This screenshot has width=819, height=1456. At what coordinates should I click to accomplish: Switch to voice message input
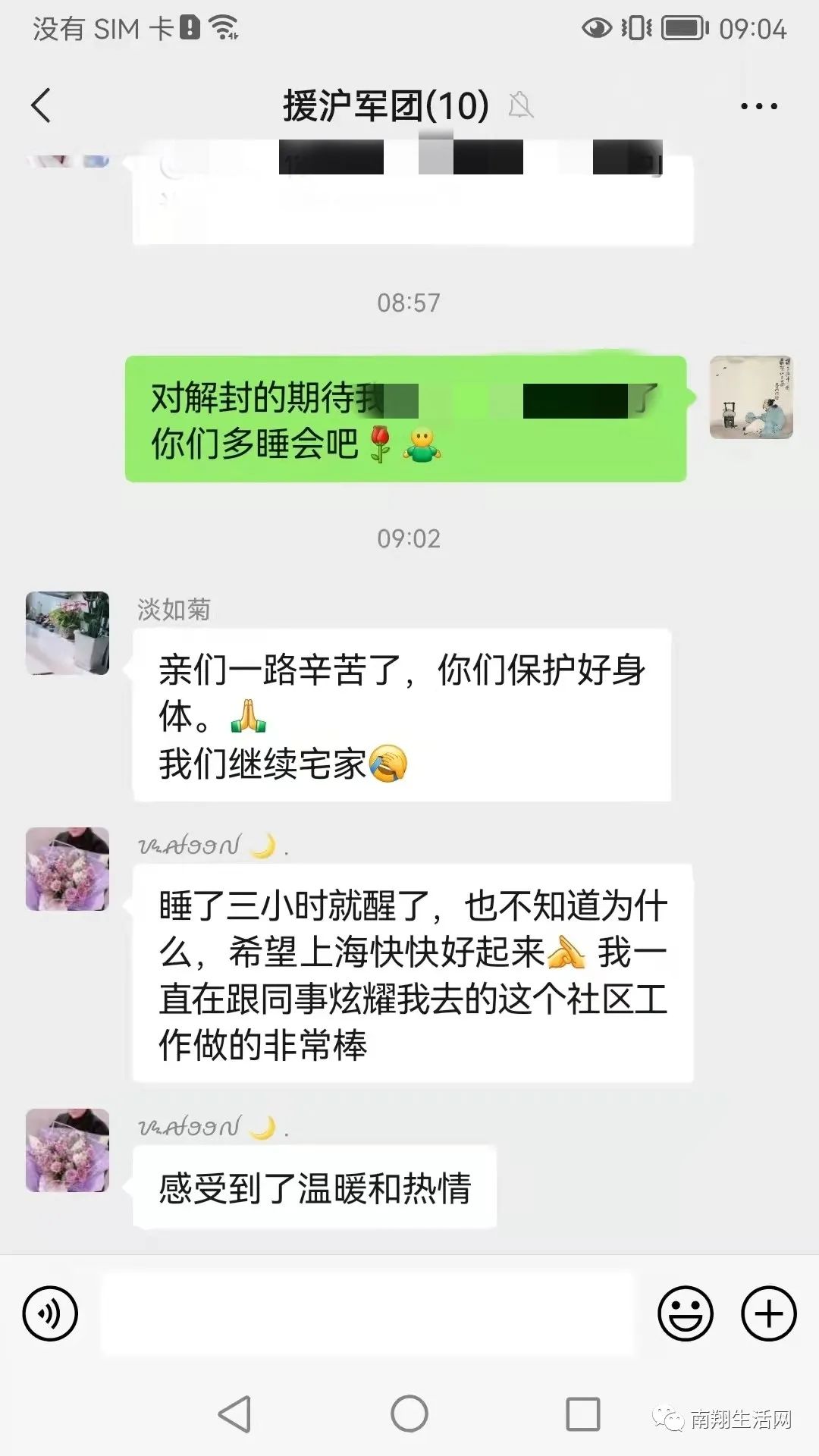pos(50,1313)
